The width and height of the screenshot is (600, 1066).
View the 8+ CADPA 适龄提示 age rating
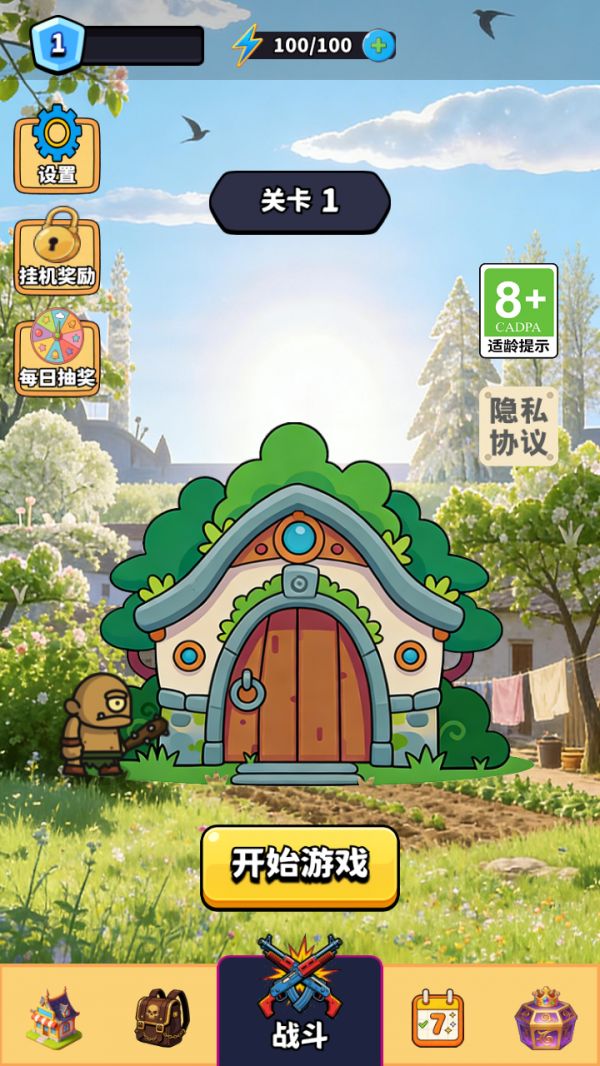[518, 310]
